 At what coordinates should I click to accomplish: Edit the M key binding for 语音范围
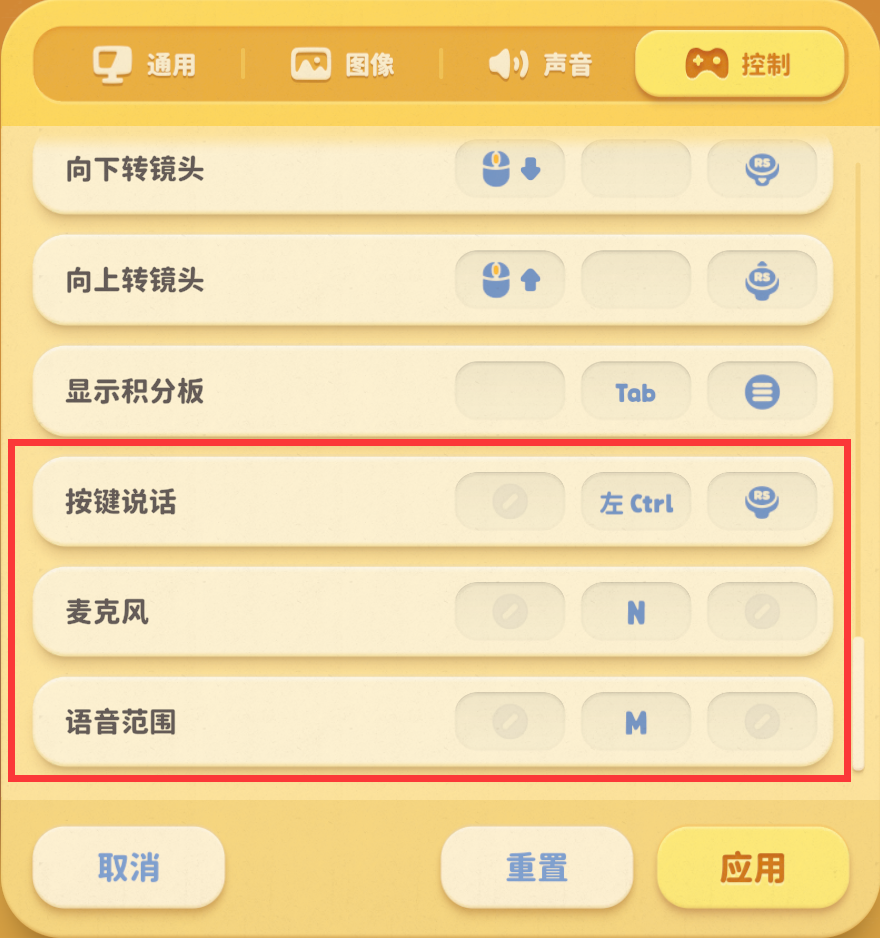[636, 722]
